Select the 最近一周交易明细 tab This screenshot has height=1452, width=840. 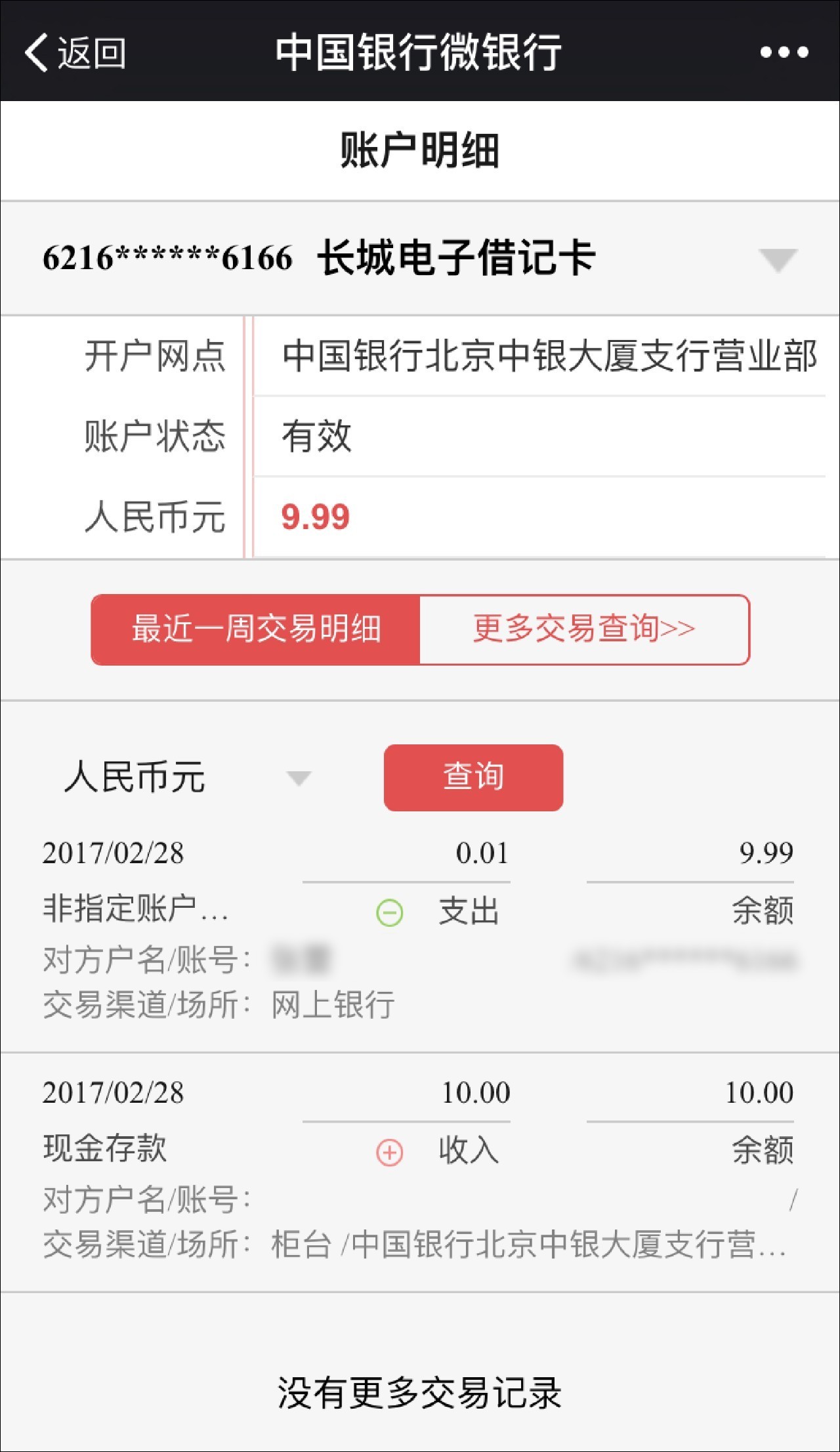(x=256, y=630)
